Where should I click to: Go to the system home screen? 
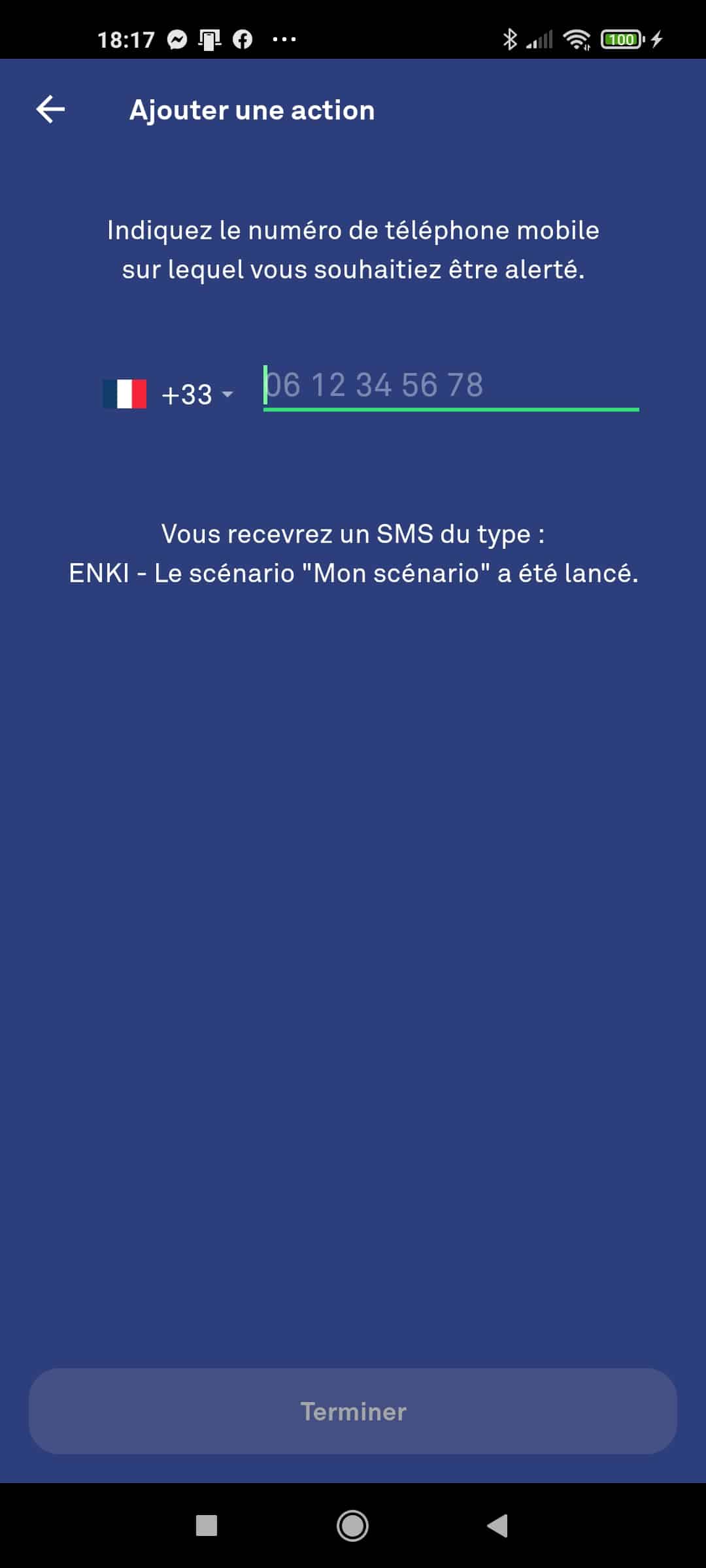(352, 1526)
